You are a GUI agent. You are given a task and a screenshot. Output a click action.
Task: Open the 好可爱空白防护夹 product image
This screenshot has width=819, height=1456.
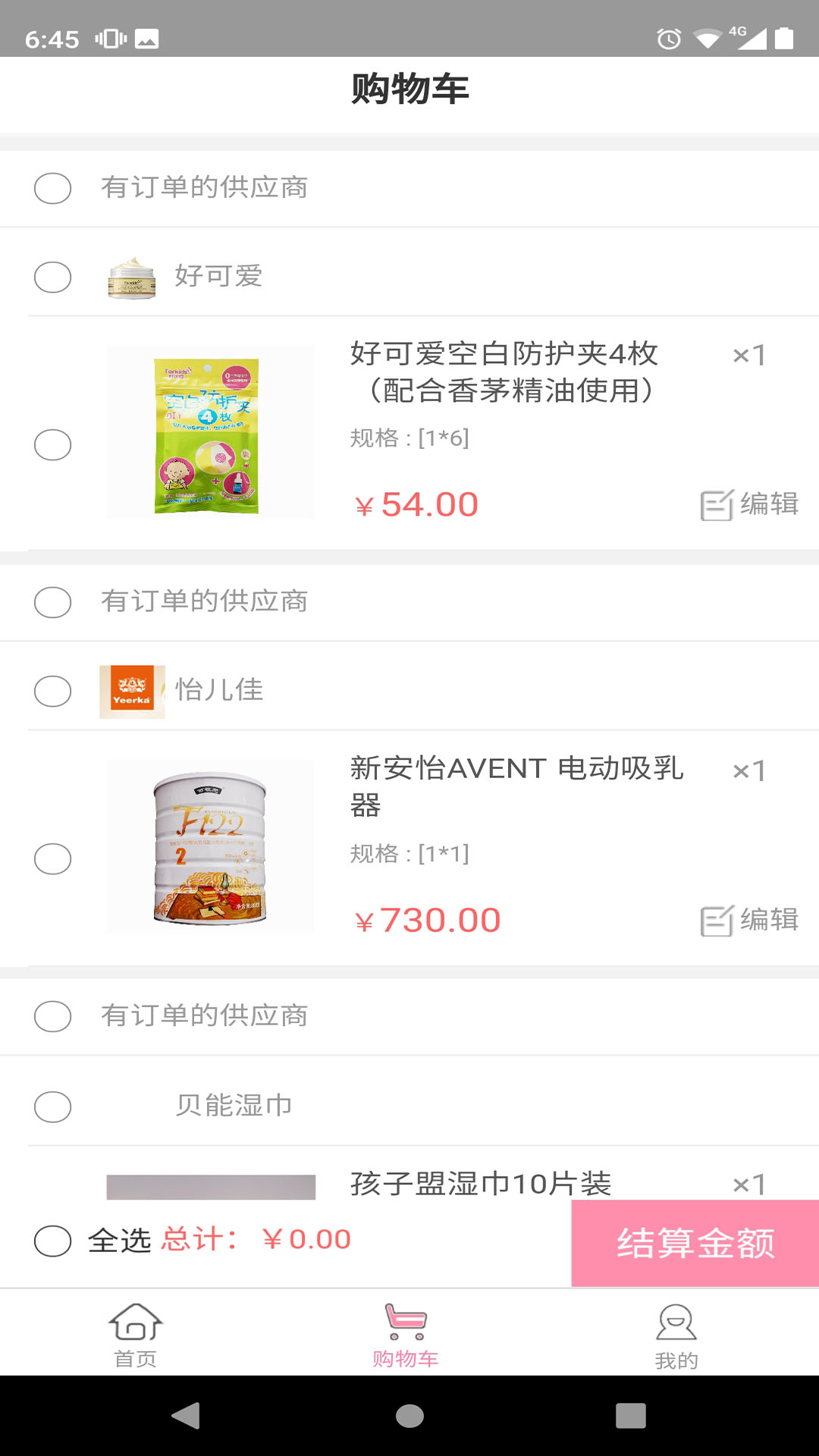(209, 433)
